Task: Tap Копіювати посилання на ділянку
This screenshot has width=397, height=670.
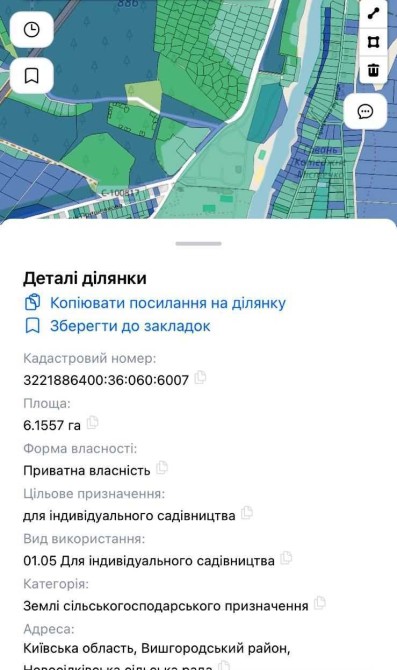Action: coord(155,303)
